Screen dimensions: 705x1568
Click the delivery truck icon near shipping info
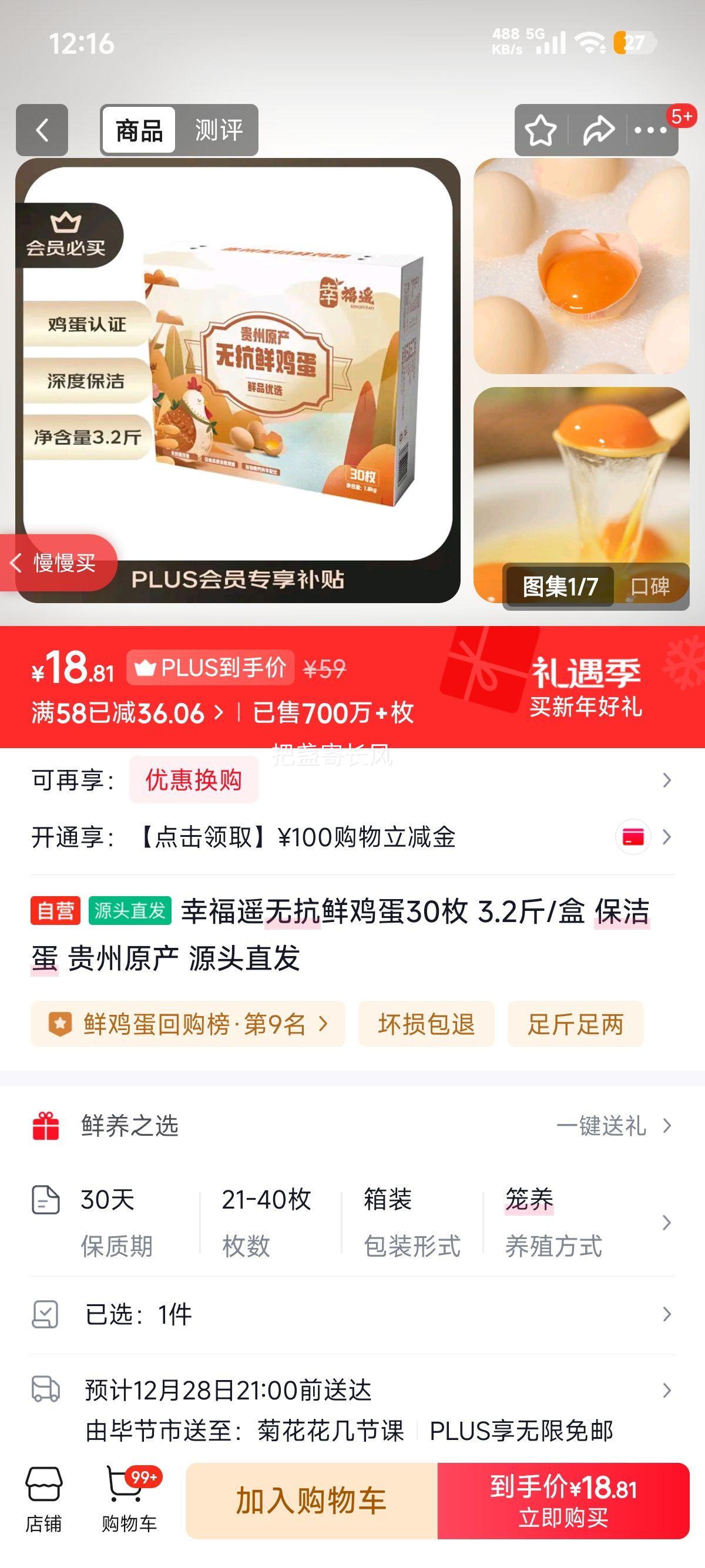click(x=46, y=1390)
